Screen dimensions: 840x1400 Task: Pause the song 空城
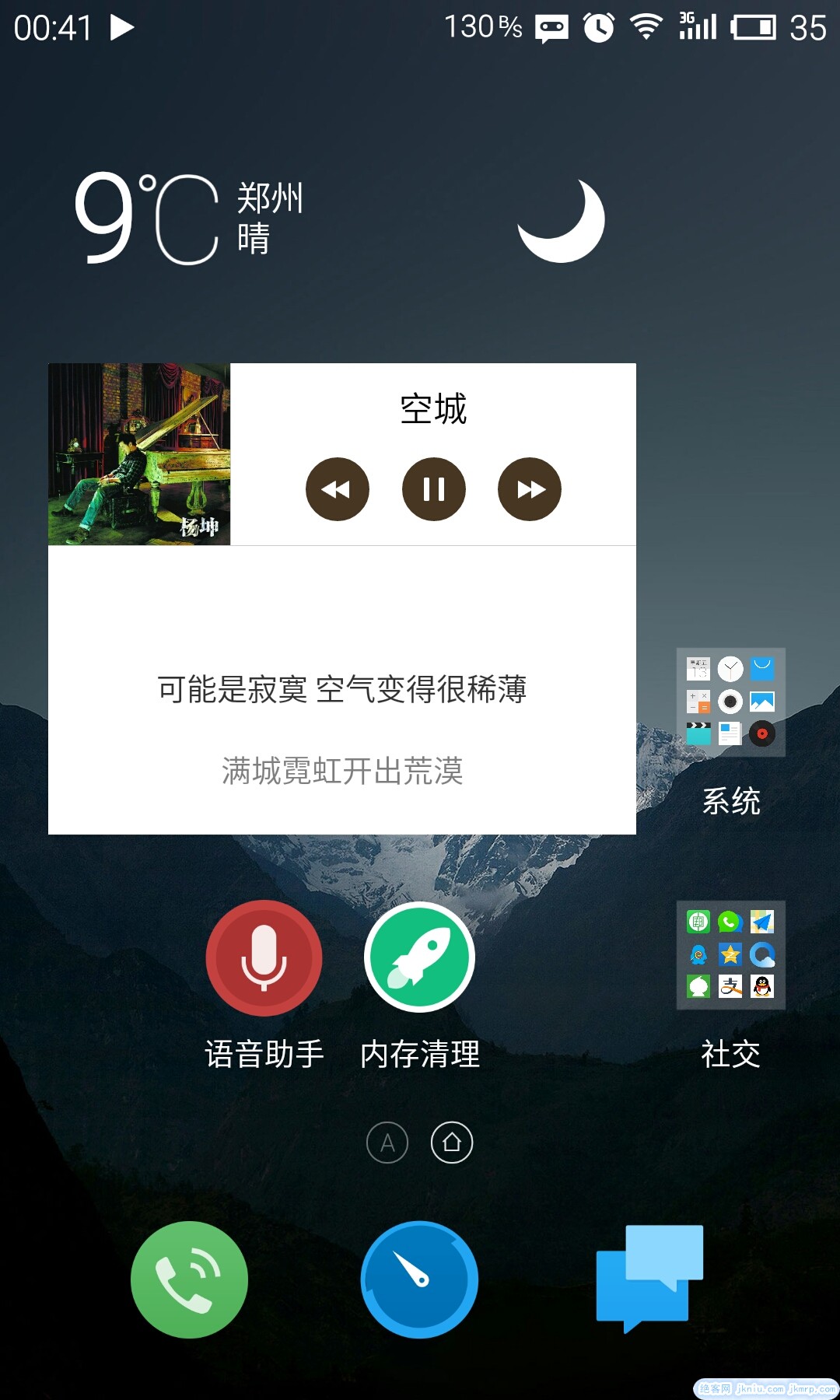pos(433,489)
